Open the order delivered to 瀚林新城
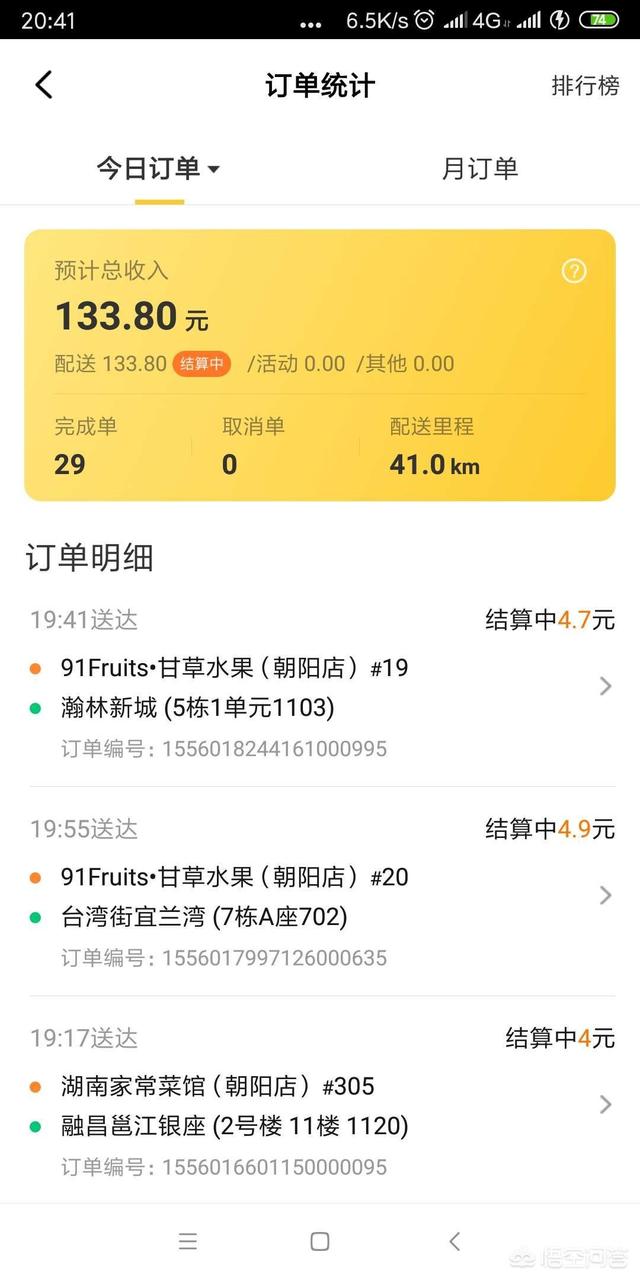The width and height of the screenshot is (640, 1280). (320, 683)
